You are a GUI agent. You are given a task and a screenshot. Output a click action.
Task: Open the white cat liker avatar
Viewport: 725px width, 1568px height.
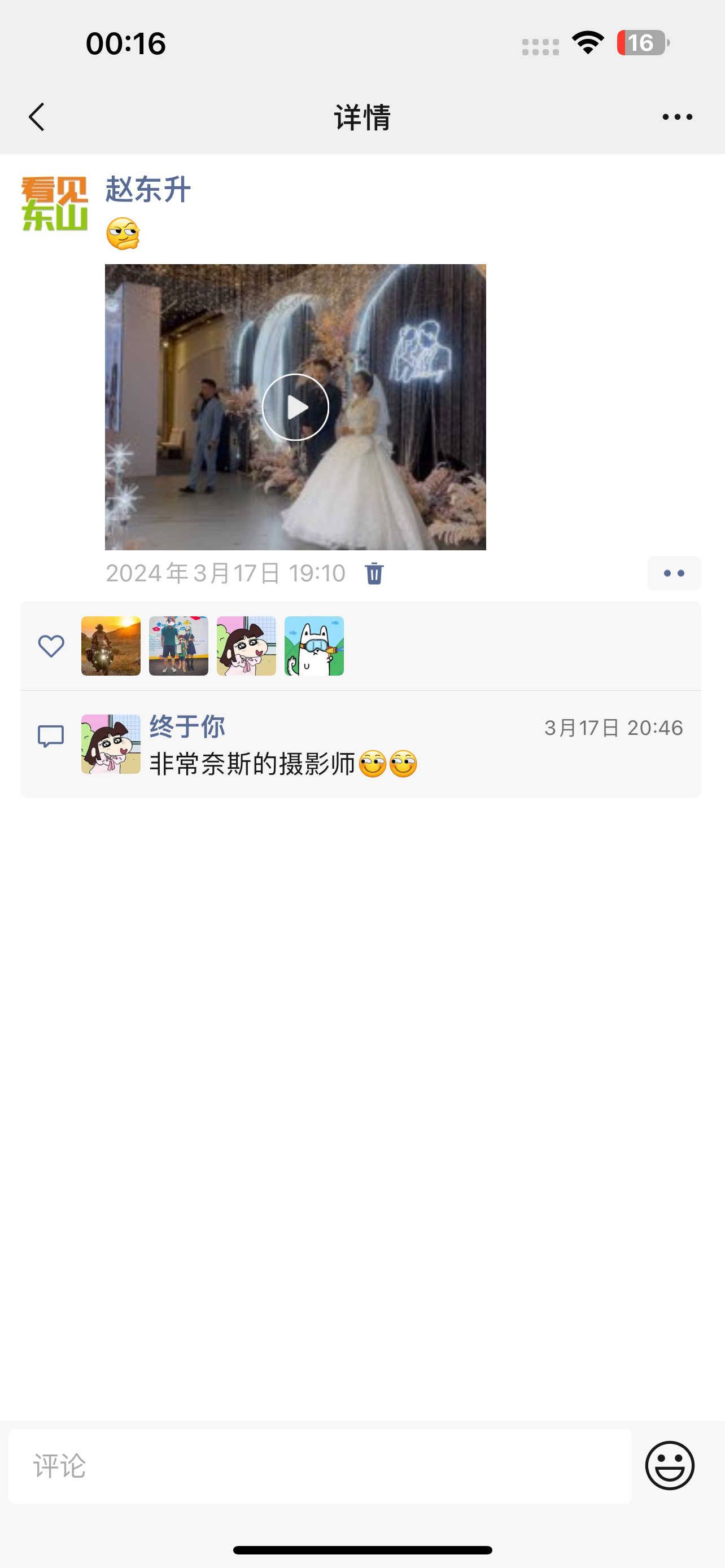pyautogui.click(x=314, y=646)
